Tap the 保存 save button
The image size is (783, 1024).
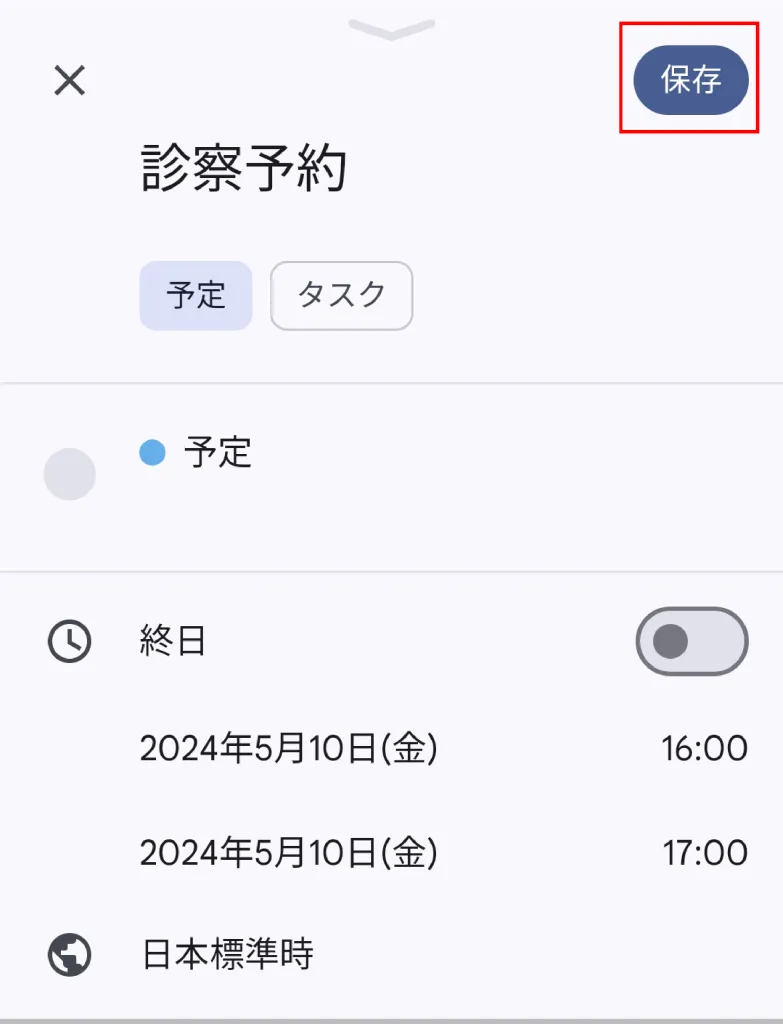pos(690,80)
